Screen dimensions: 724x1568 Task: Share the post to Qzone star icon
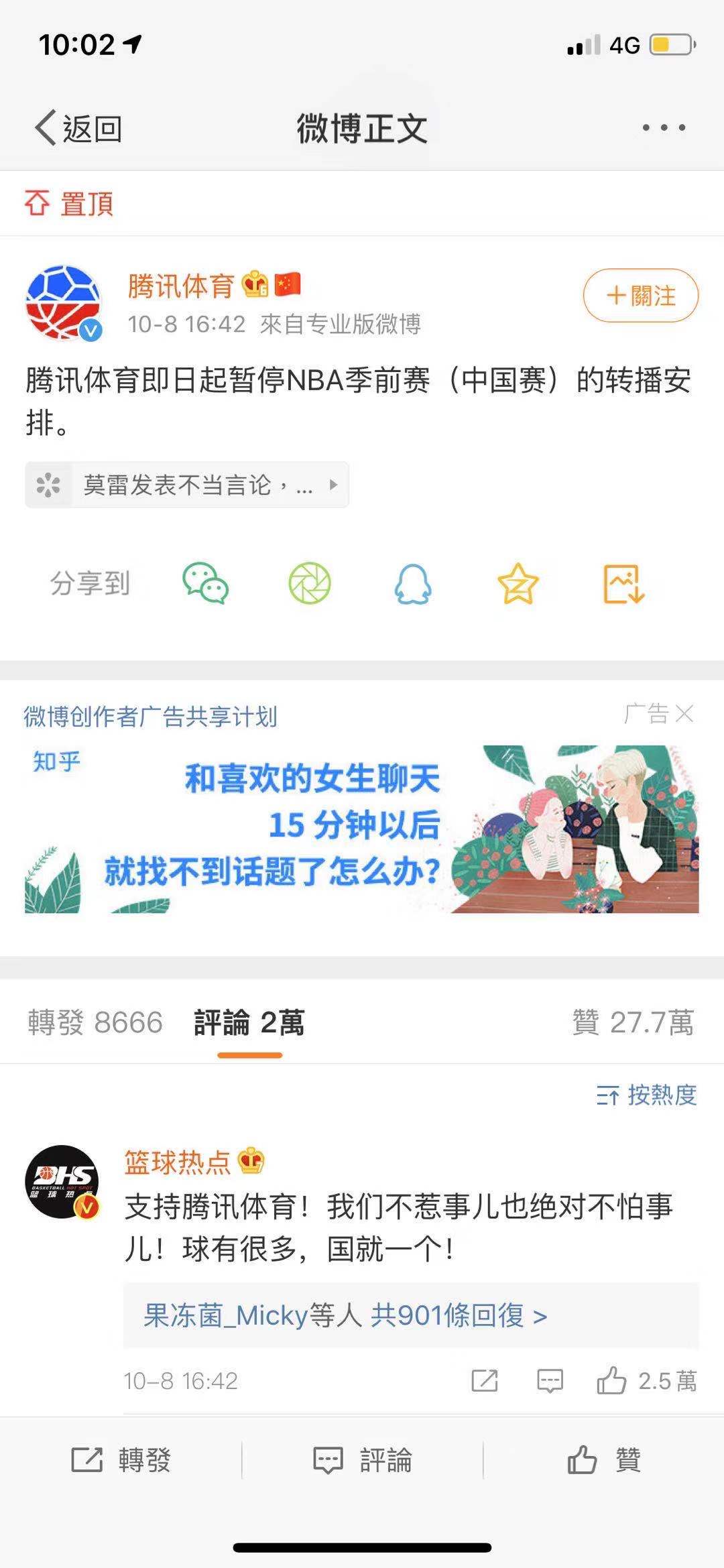[518, 583]
